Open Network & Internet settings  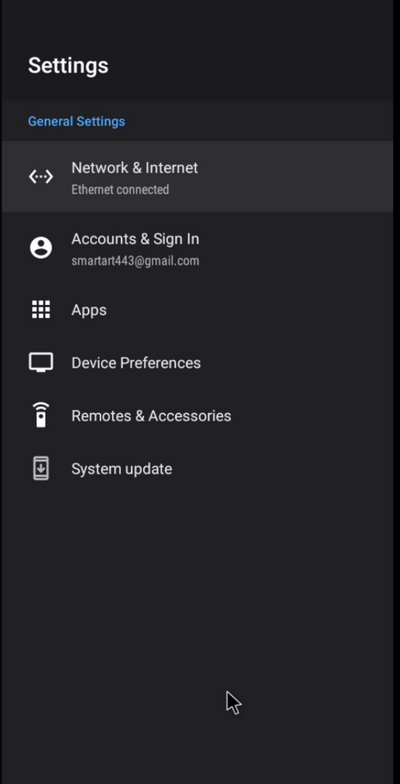(x=197, y=176)
